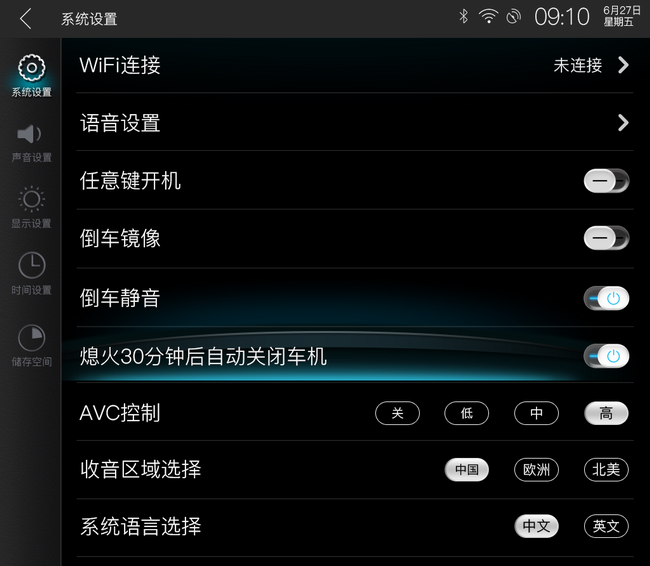Open 储存空间 in the sidebar
650x566 pixels.
[x=31, y=343]
